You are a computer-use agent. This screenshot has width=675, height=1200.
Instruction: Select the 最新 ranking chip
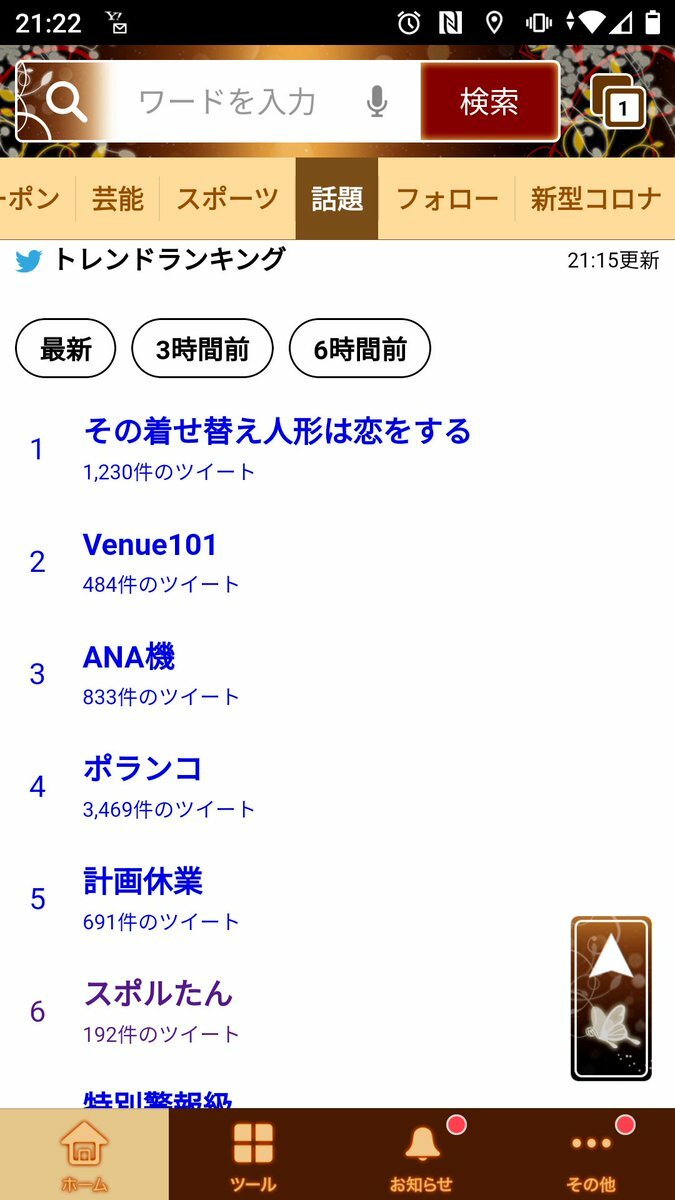point(66,349)
